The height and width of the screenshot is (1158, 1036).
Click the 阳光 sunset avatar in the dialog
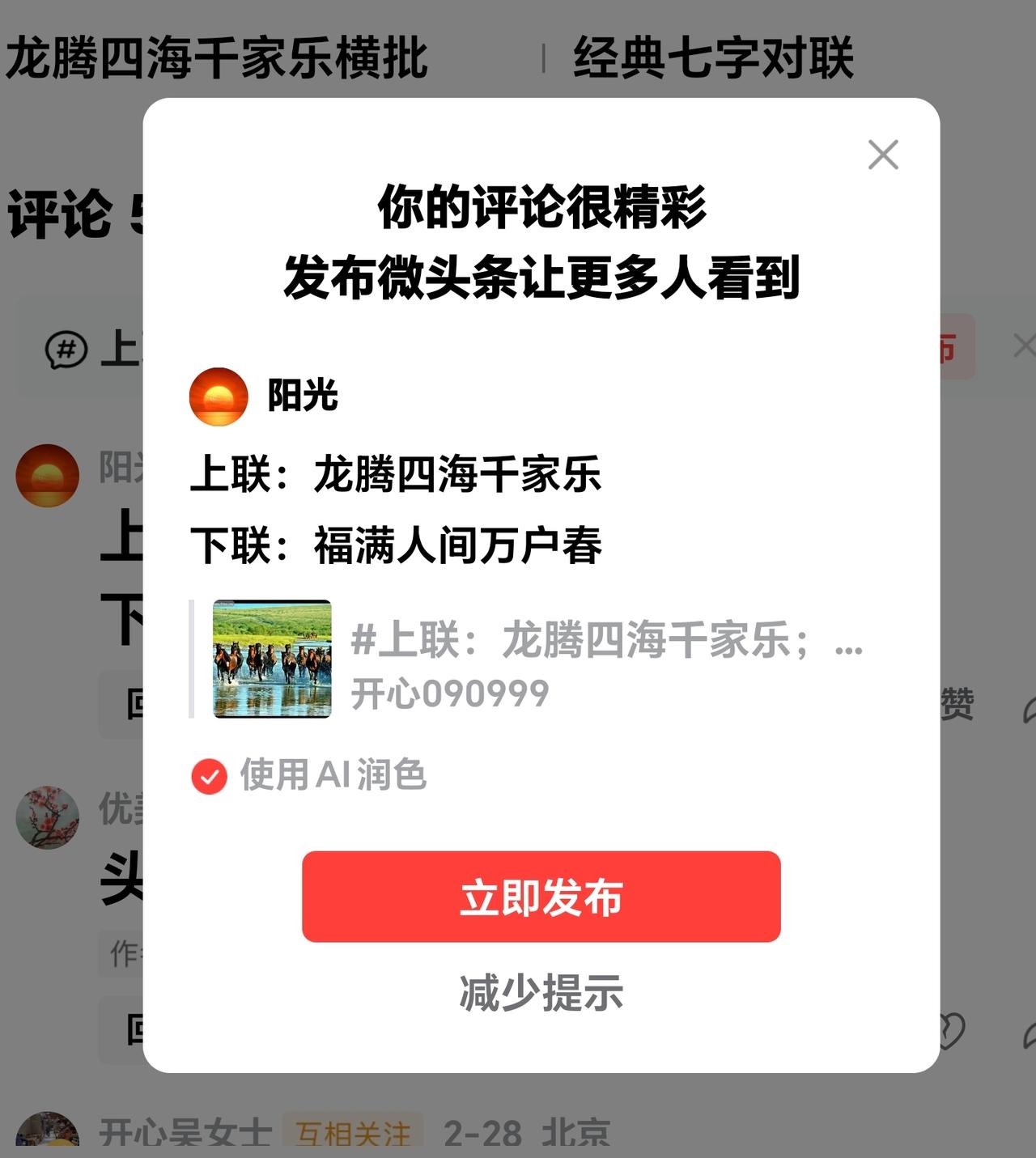pyautogui.click(x=215, y=397)
